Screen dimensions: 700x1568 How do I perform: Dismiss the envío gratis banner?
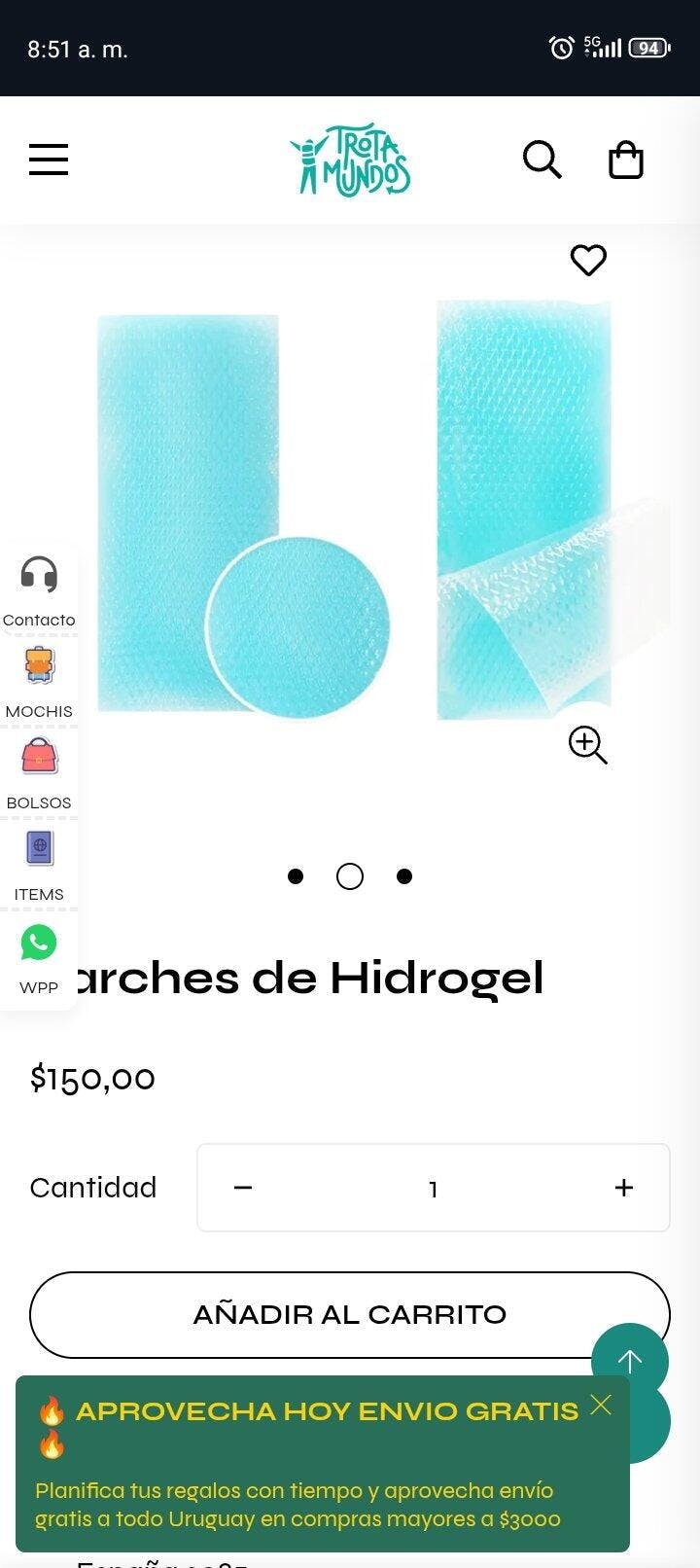601,1405
